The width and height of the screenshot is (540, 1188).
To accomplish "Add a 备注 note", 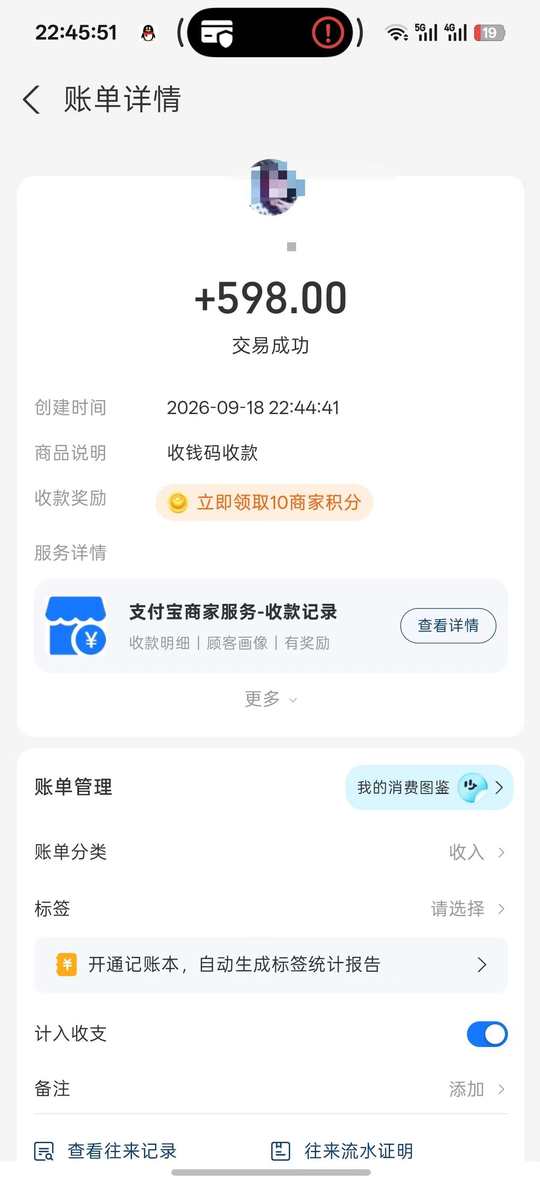I will click(270, 1090).
